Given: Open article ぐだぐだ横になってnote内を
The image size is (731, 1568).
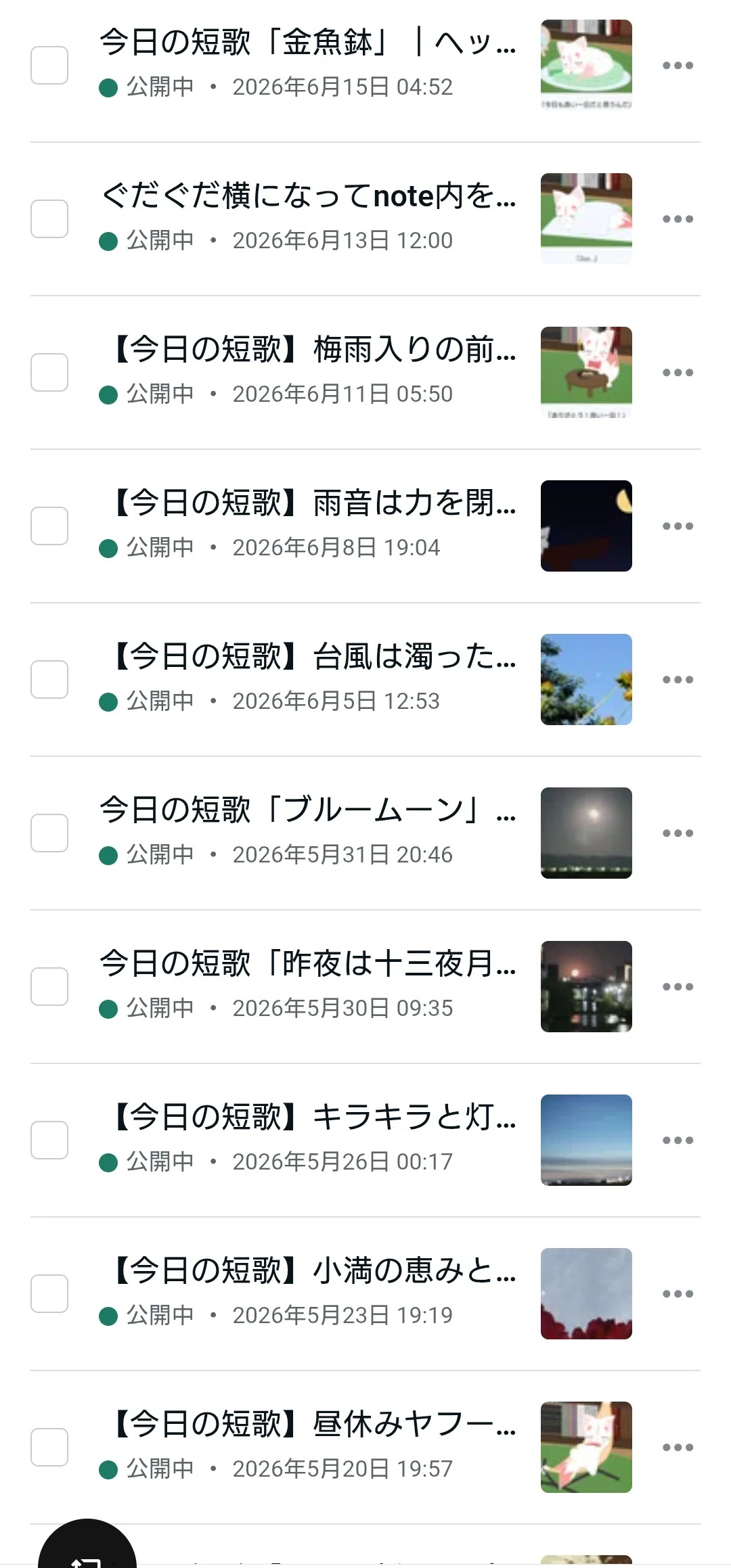Looking at the screenshot, I should click(x=308, y=196).
